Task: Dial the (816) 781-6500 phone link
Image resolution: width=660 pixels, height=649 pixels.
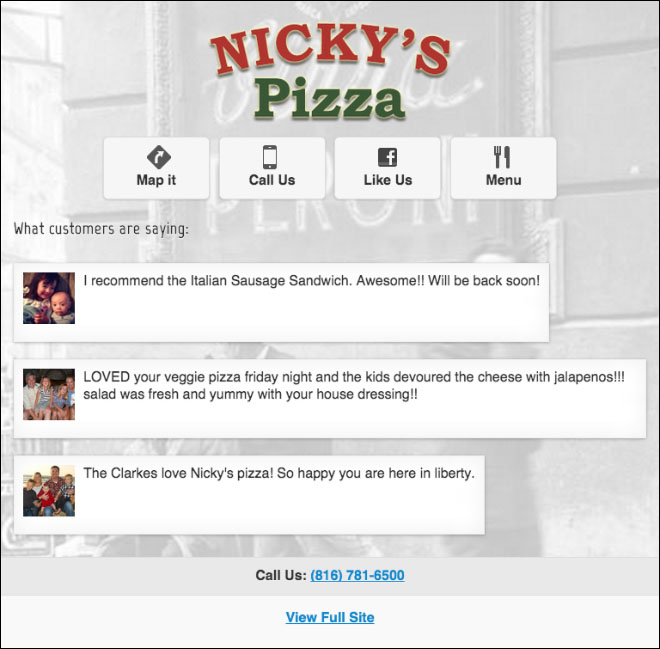Action: coord(357,575)
